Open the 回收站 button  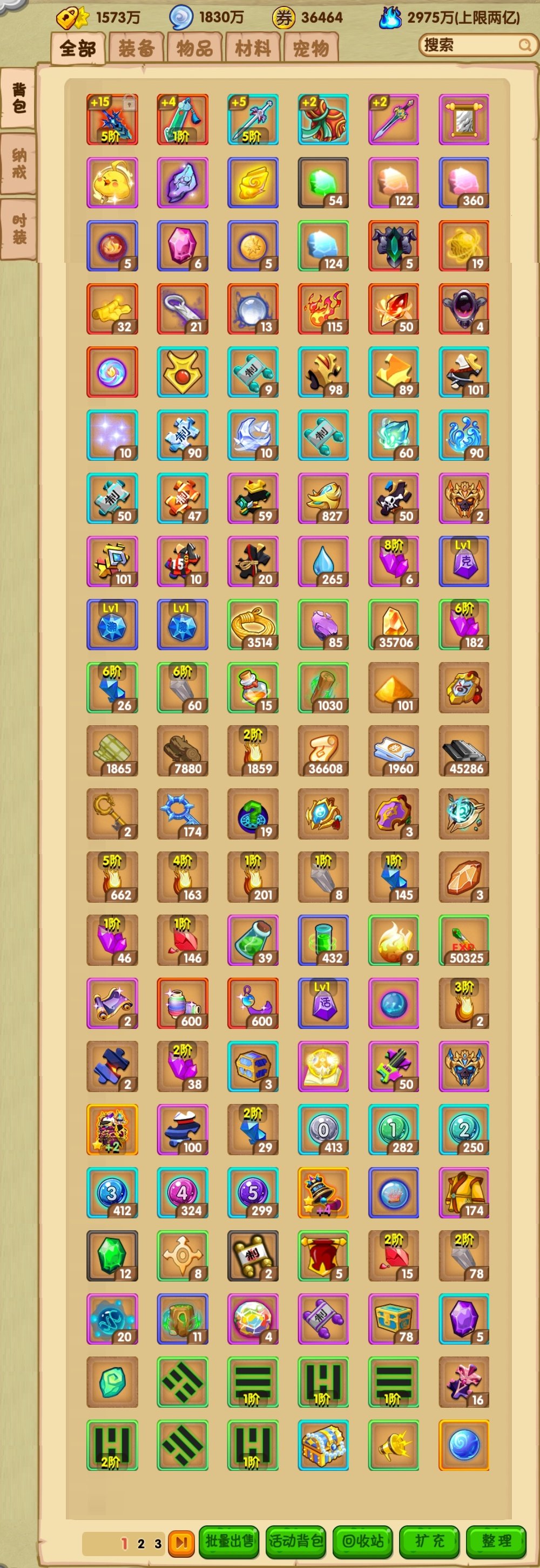363,1540
